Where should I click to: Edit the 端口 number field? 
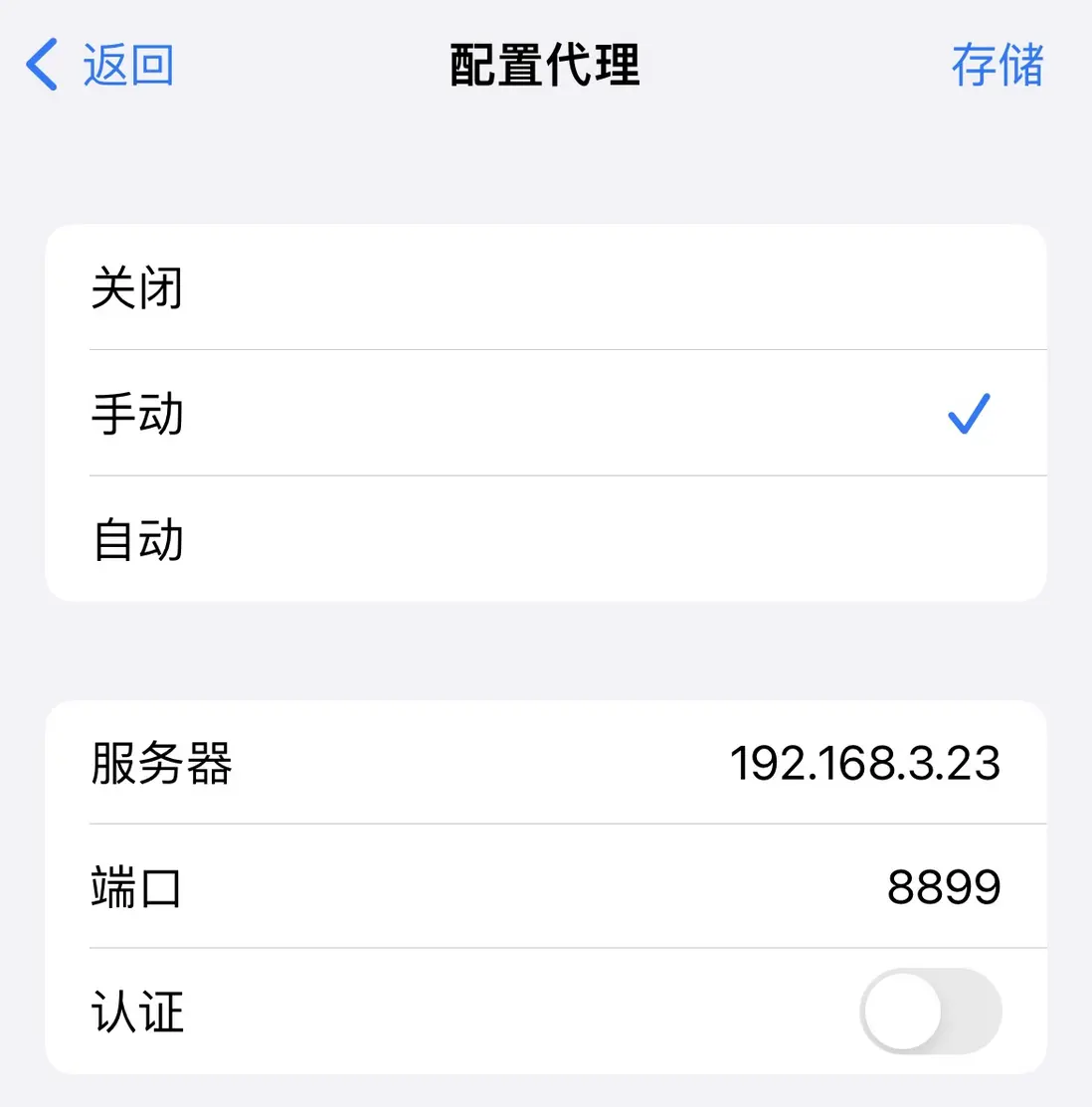[x=943, y=887]
